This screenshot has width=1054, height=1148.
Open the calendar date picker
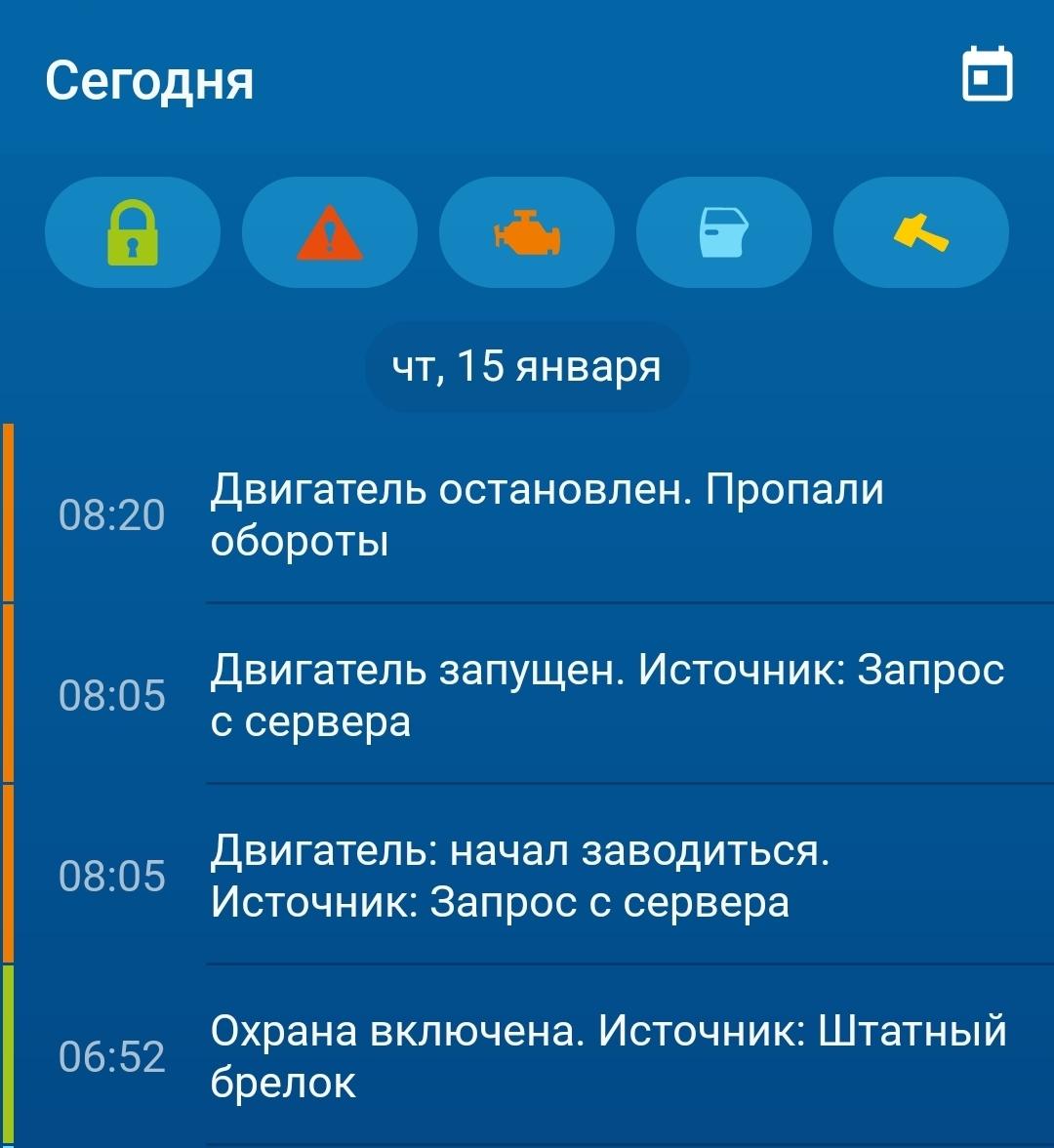(x=987, y=76)
